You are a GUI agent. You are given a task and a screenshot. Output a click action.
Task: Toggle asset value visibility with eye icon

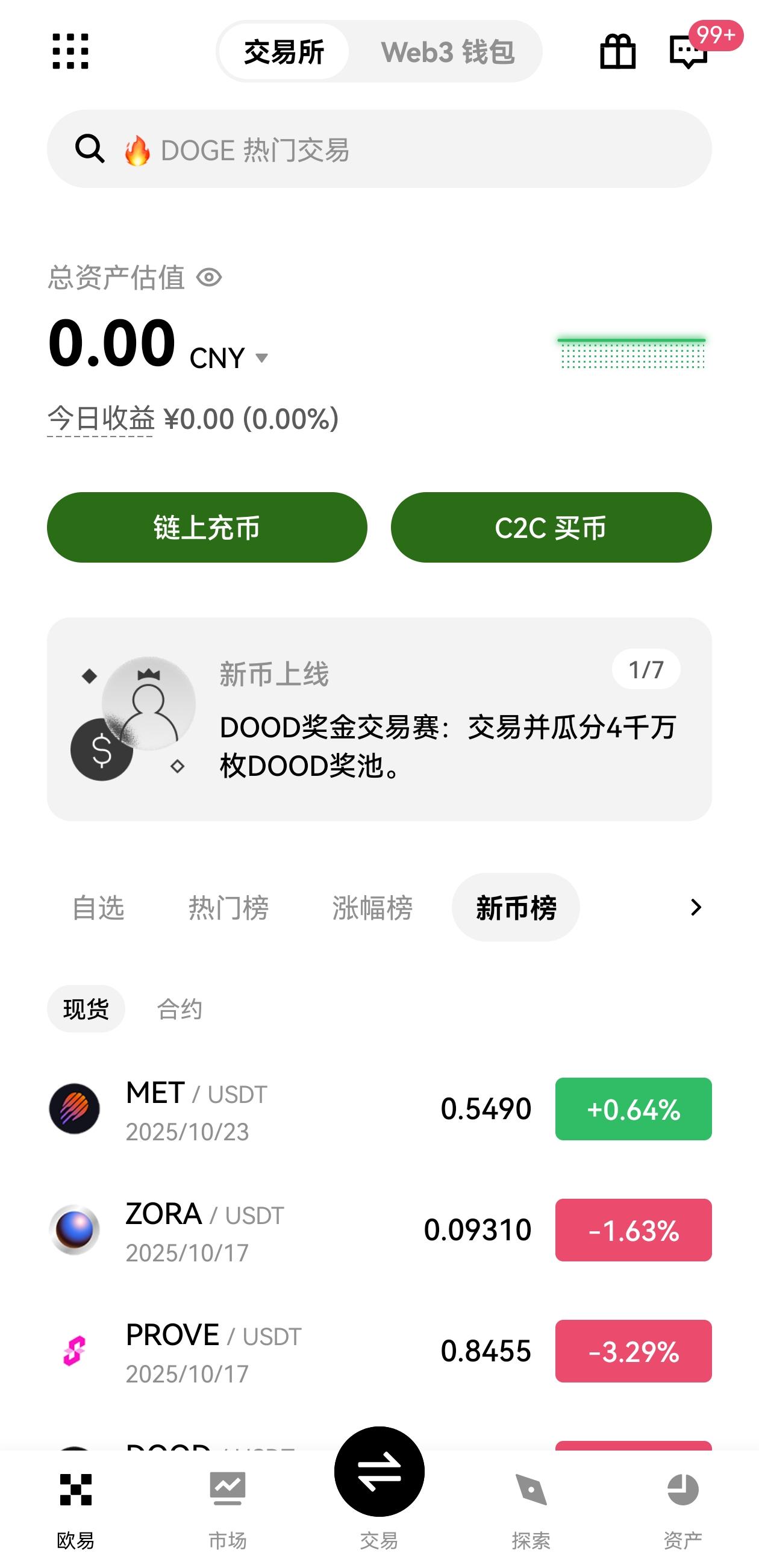pos(210,278)
